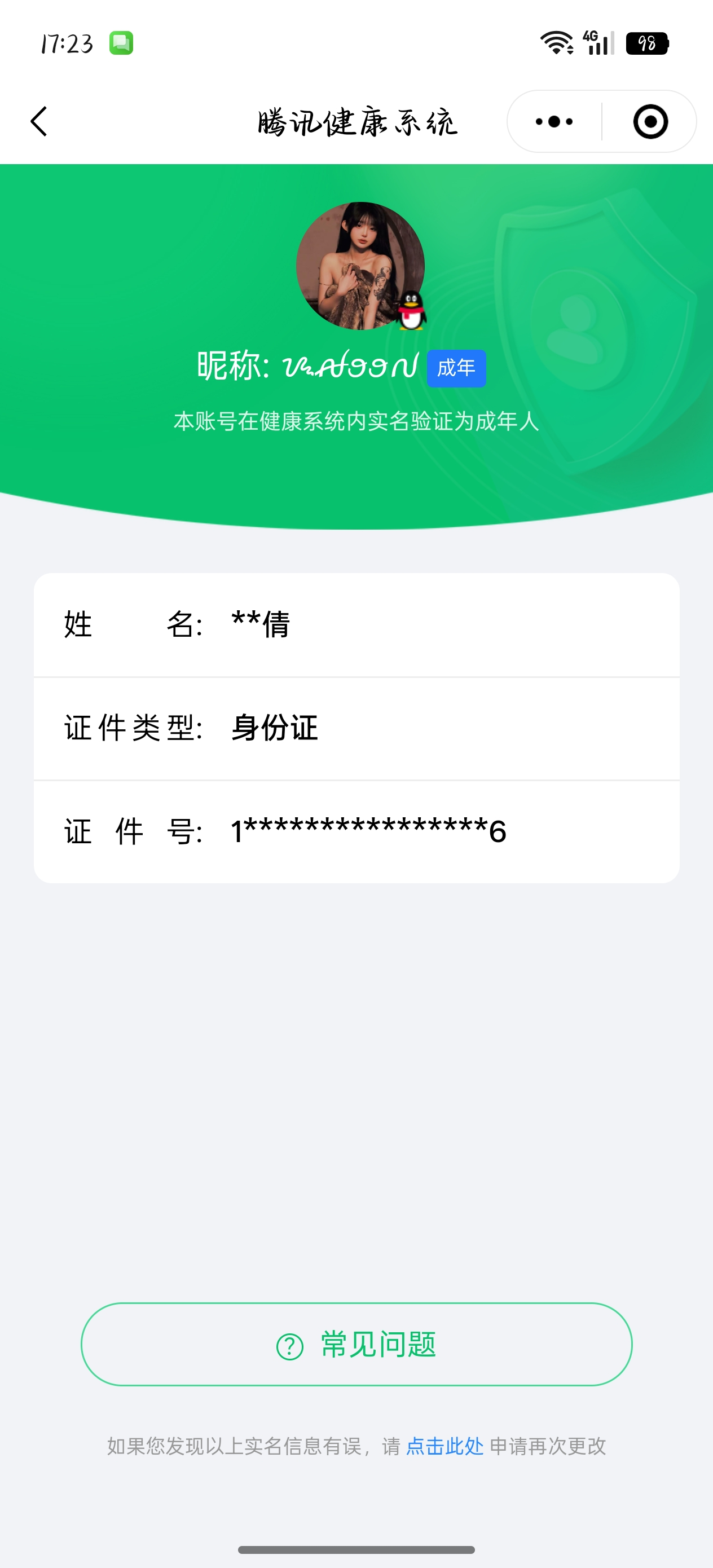The height and width of the screenshot is (1568, 713).
Task: Click the 点击此处 correction link
Action: (x=444, y=1446)
